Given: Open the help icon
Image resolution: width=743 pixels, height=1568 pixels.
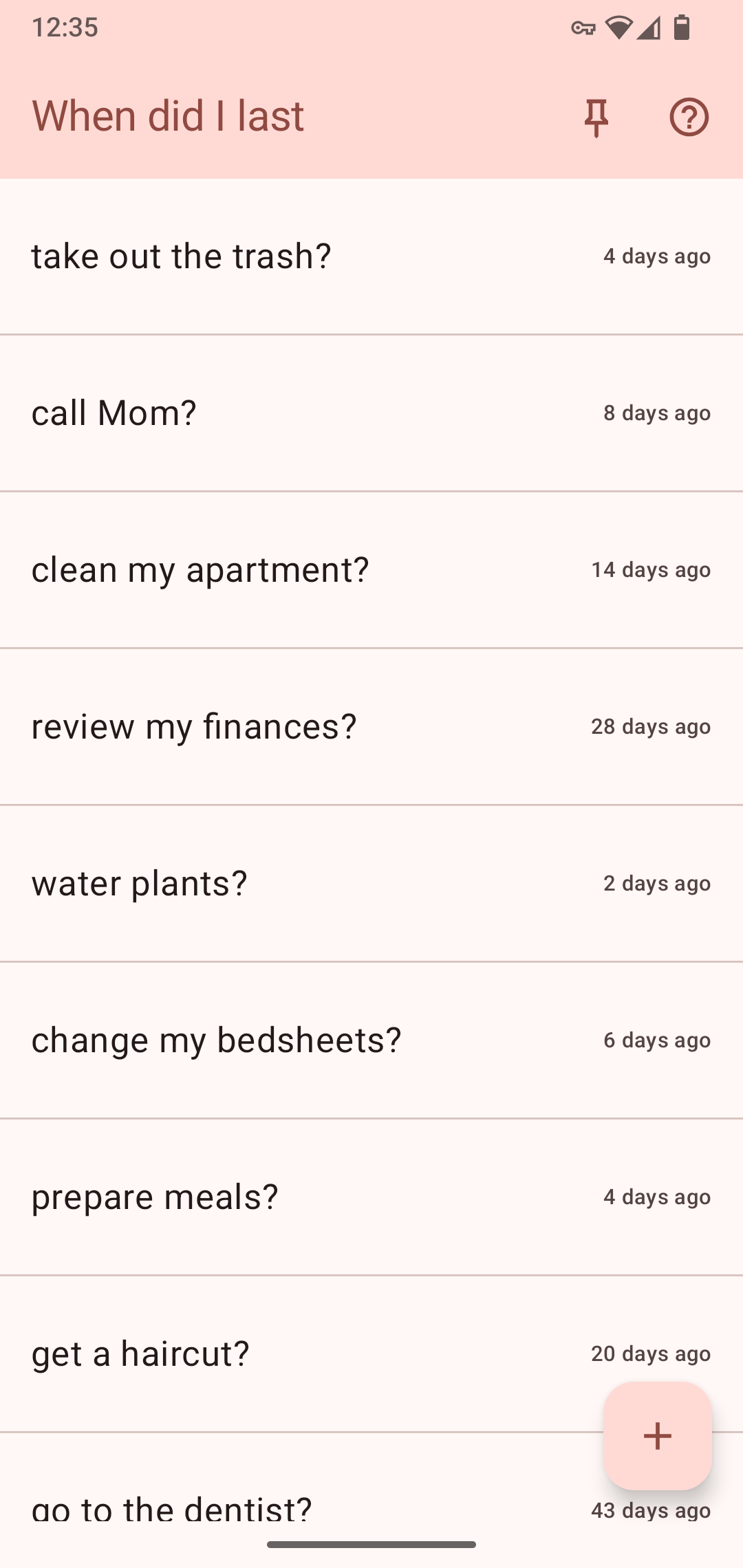Looking at the screenshot, I should [689, 117].
